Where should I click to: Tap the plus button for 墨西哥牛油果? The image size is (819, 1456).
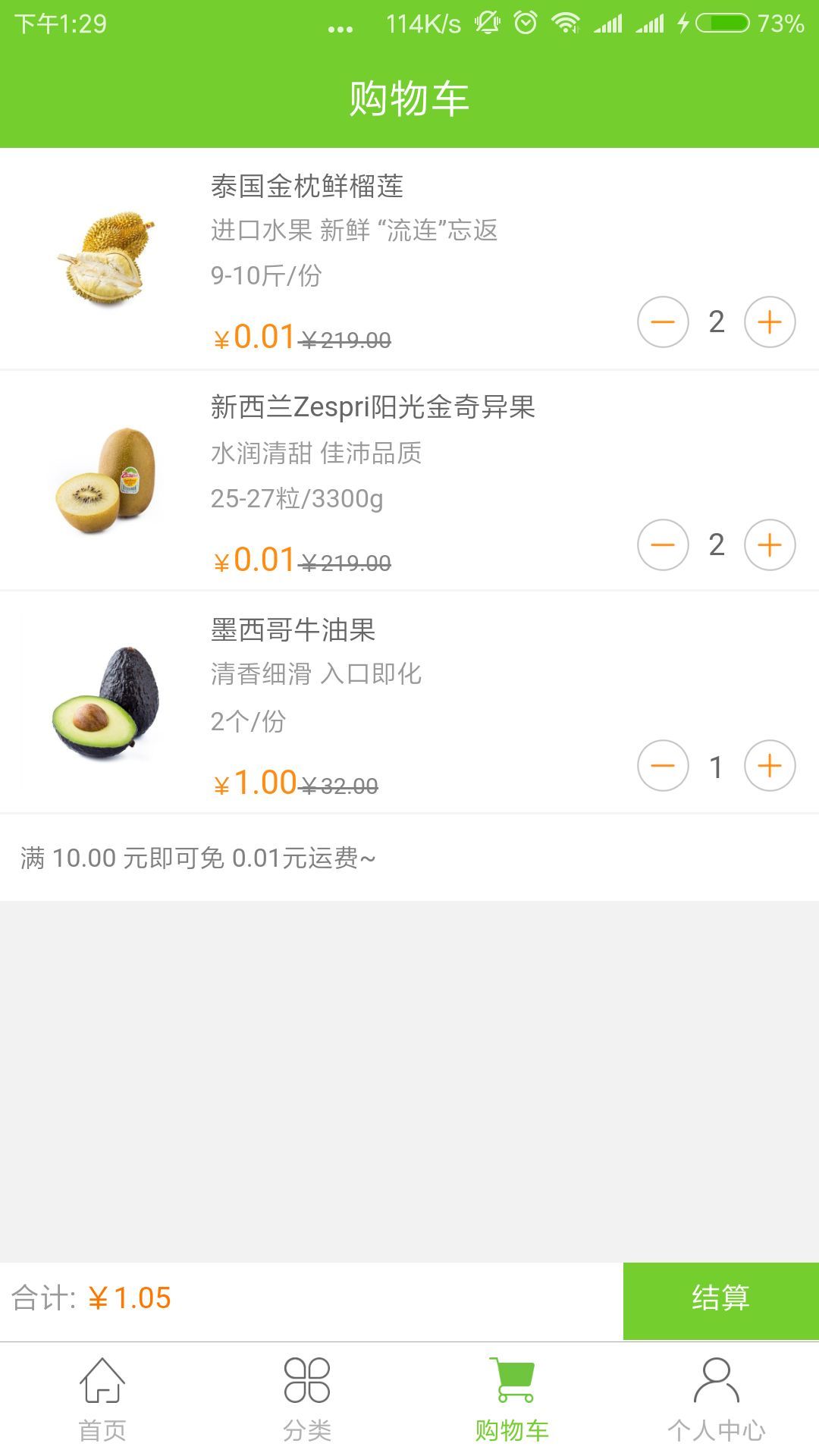coord(769,766)
